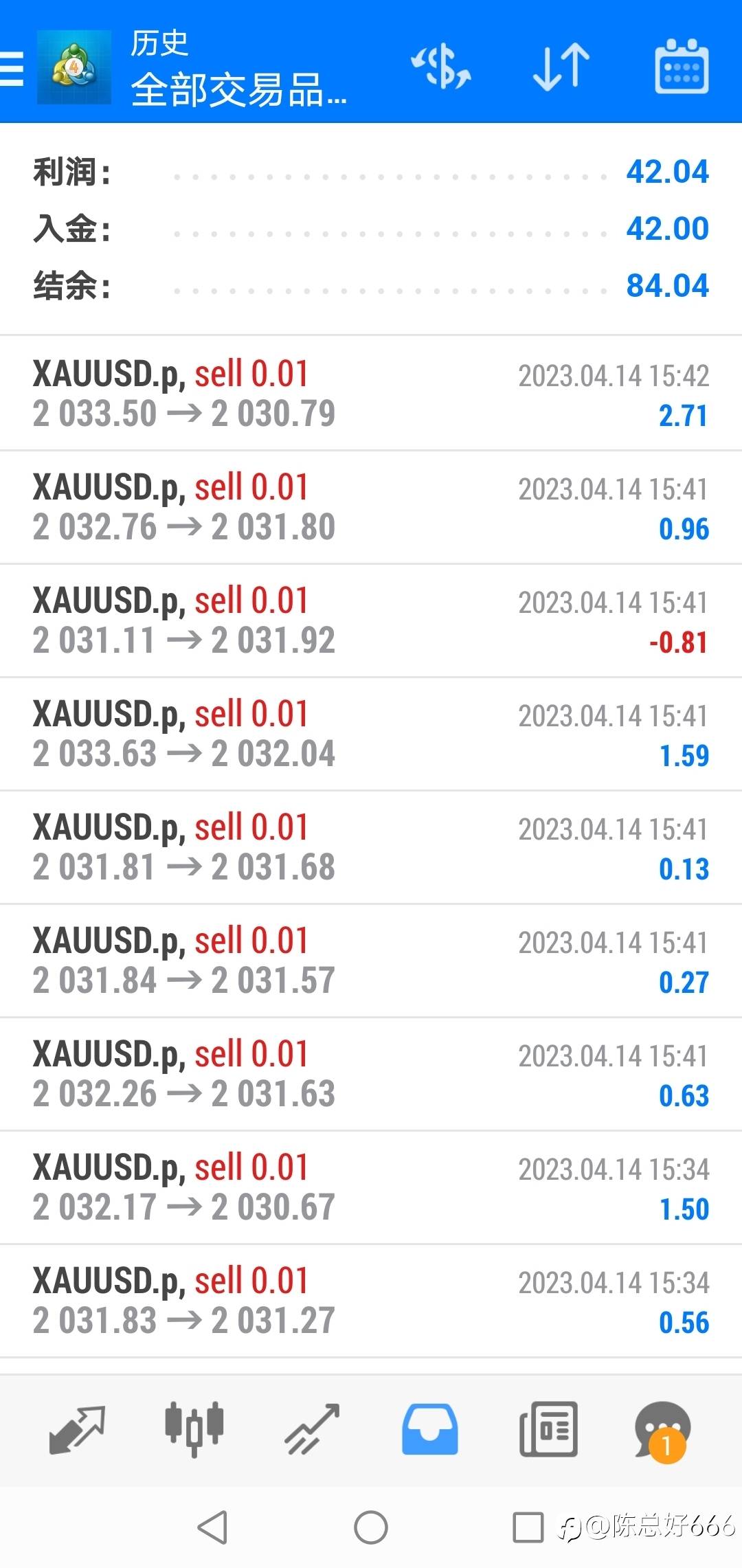Open the calendar date range picker
Screen dimensions: 742x1568
(682, 67)
